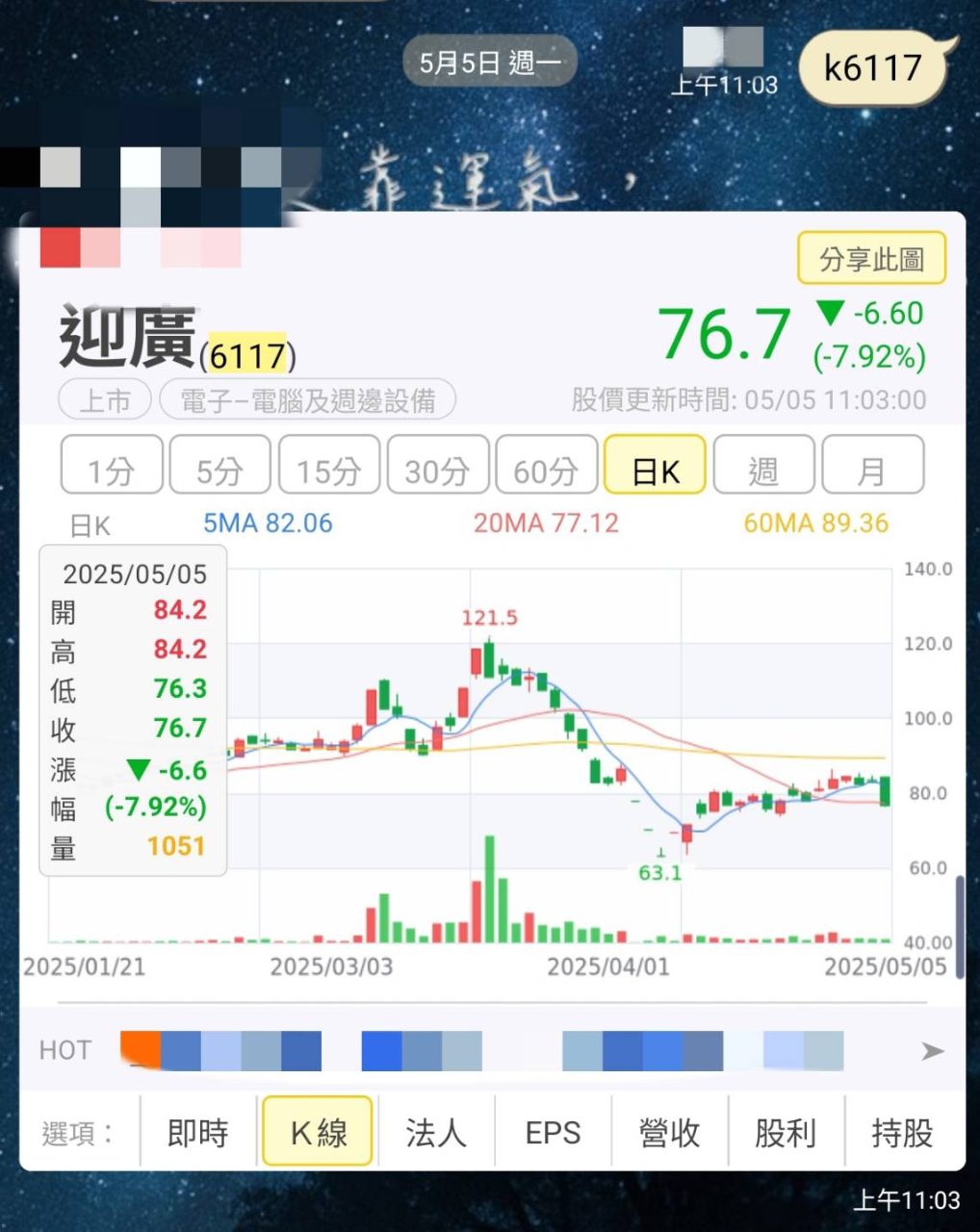Choose the 60分 interval
980x1232 pixels.
point(546,470)
